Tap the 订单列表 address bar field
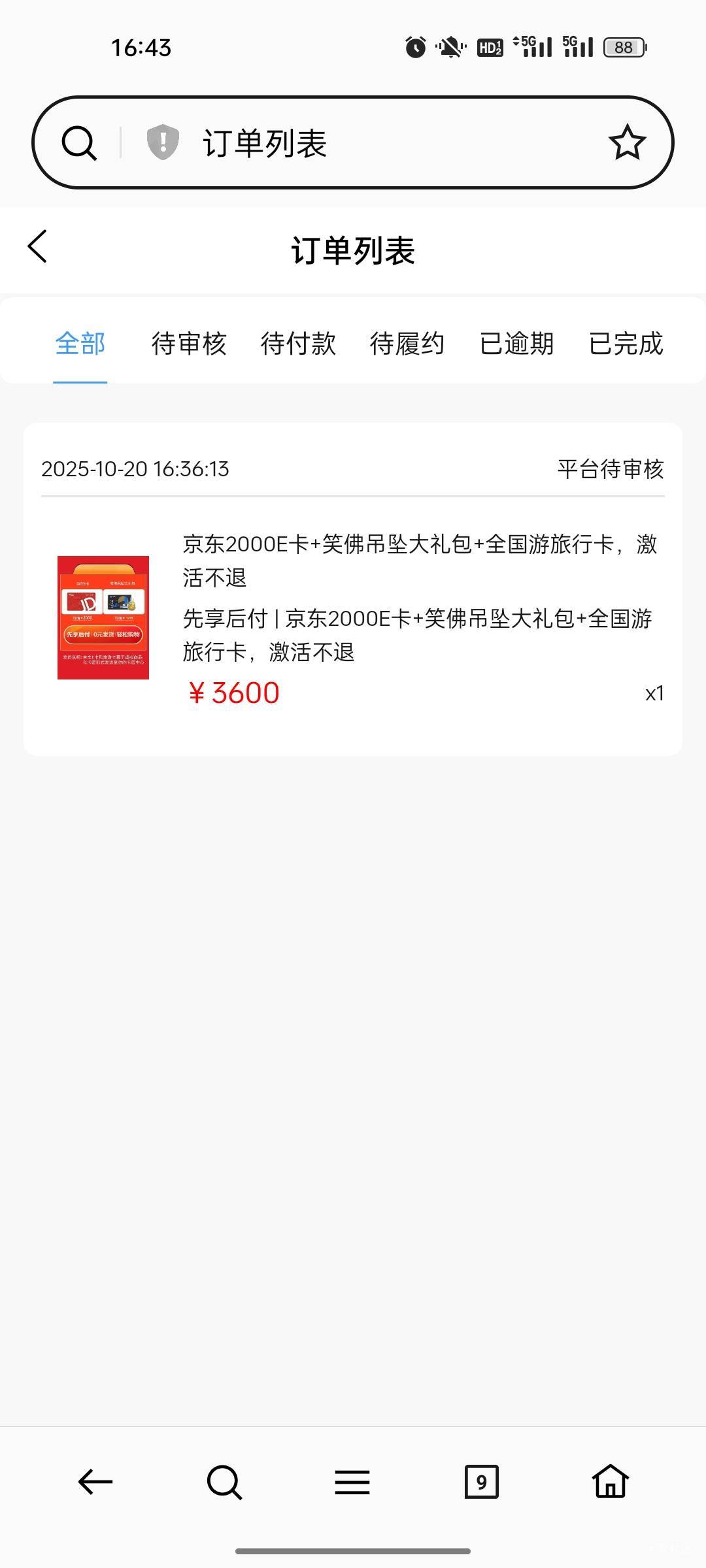Image resolution: width=706 pixels, height=1568 pixels. point(392,142)
